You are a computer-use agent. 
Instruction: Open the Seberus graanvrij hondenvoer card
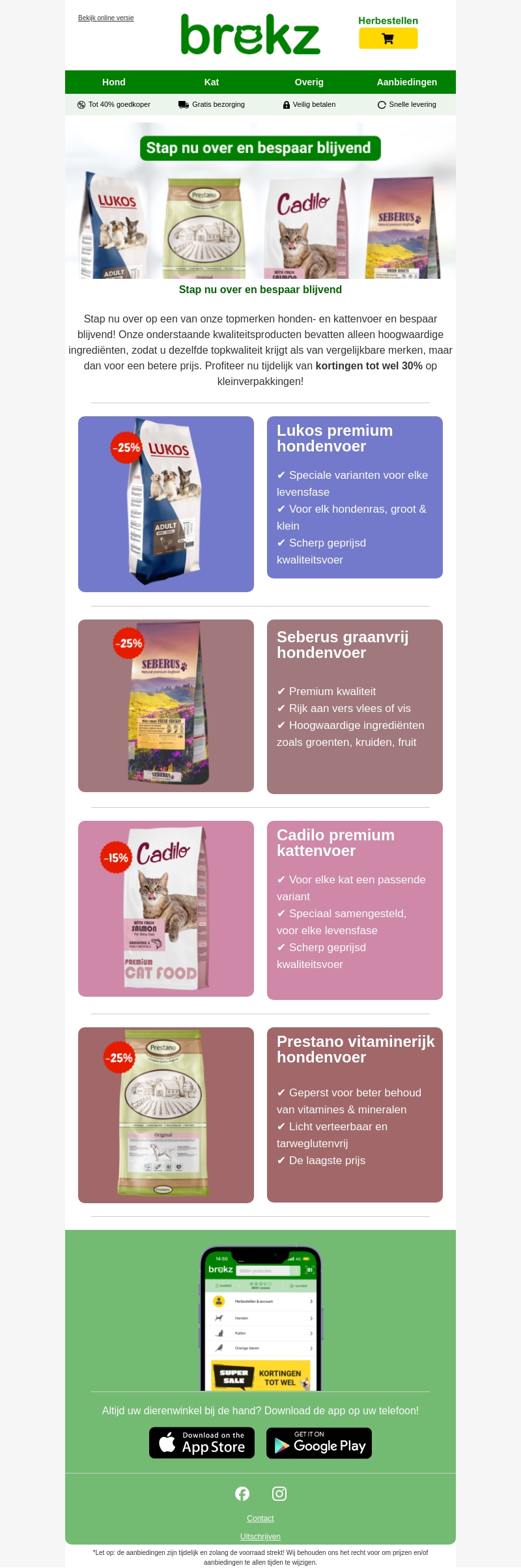pyautogui.click(x=355, y=707)
